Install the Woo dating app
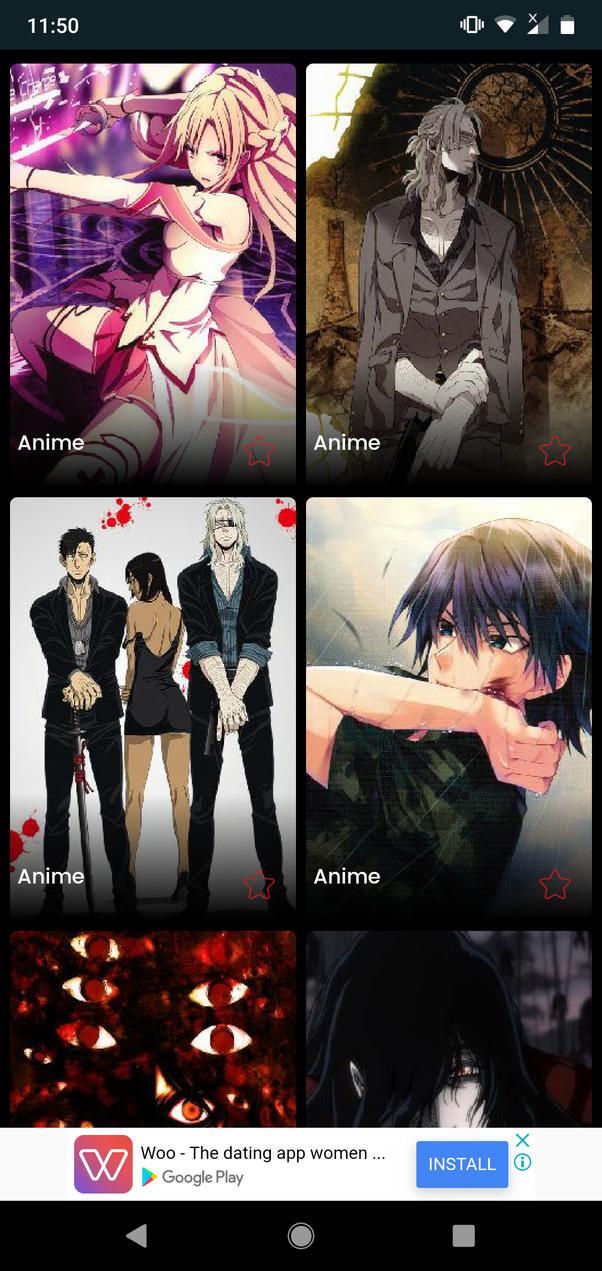 [x=462, y=1164]
